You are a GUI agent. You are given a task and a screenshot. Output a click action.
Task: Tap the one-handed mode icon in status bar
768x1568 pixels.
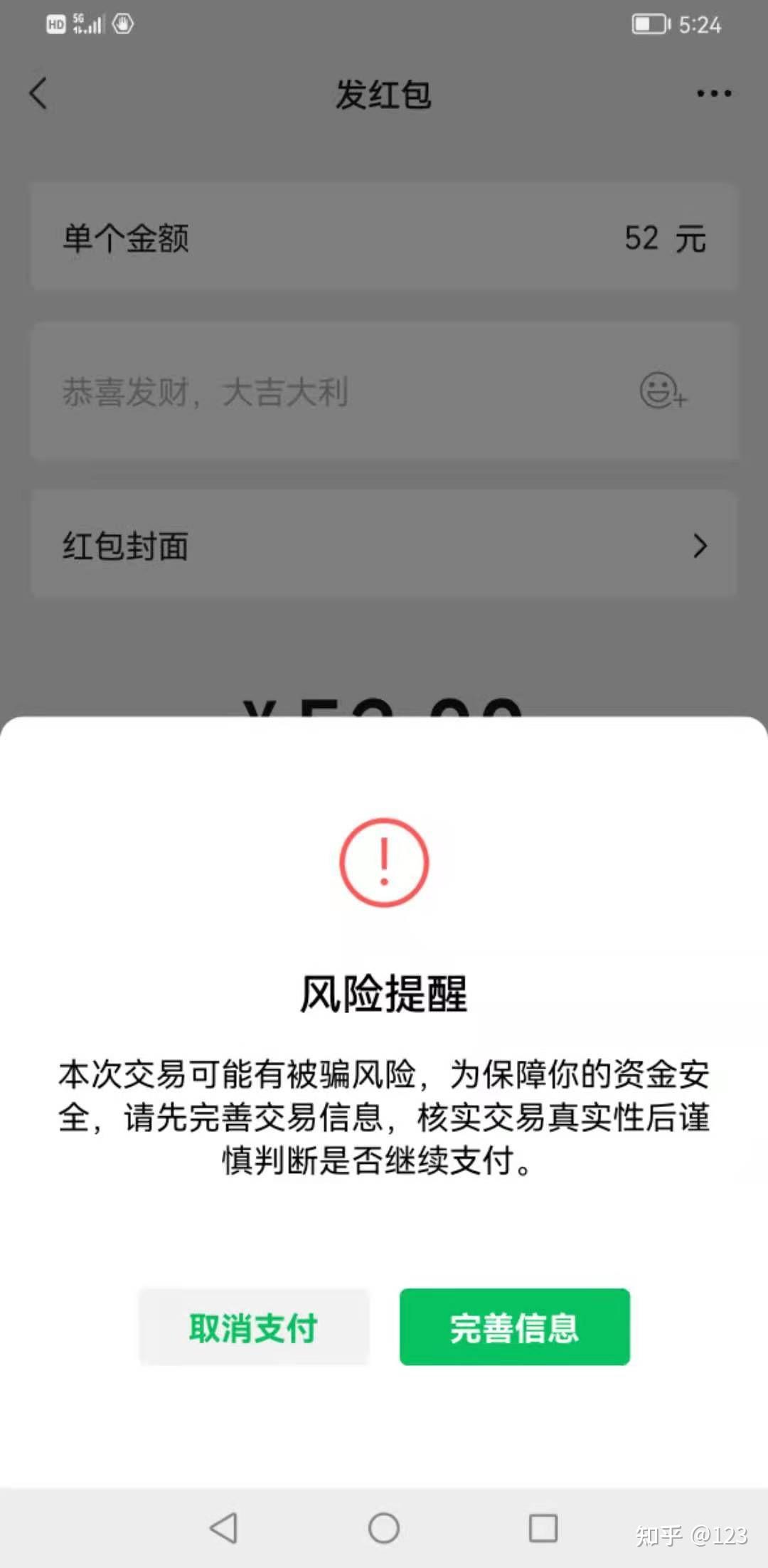tap(121, 23)
